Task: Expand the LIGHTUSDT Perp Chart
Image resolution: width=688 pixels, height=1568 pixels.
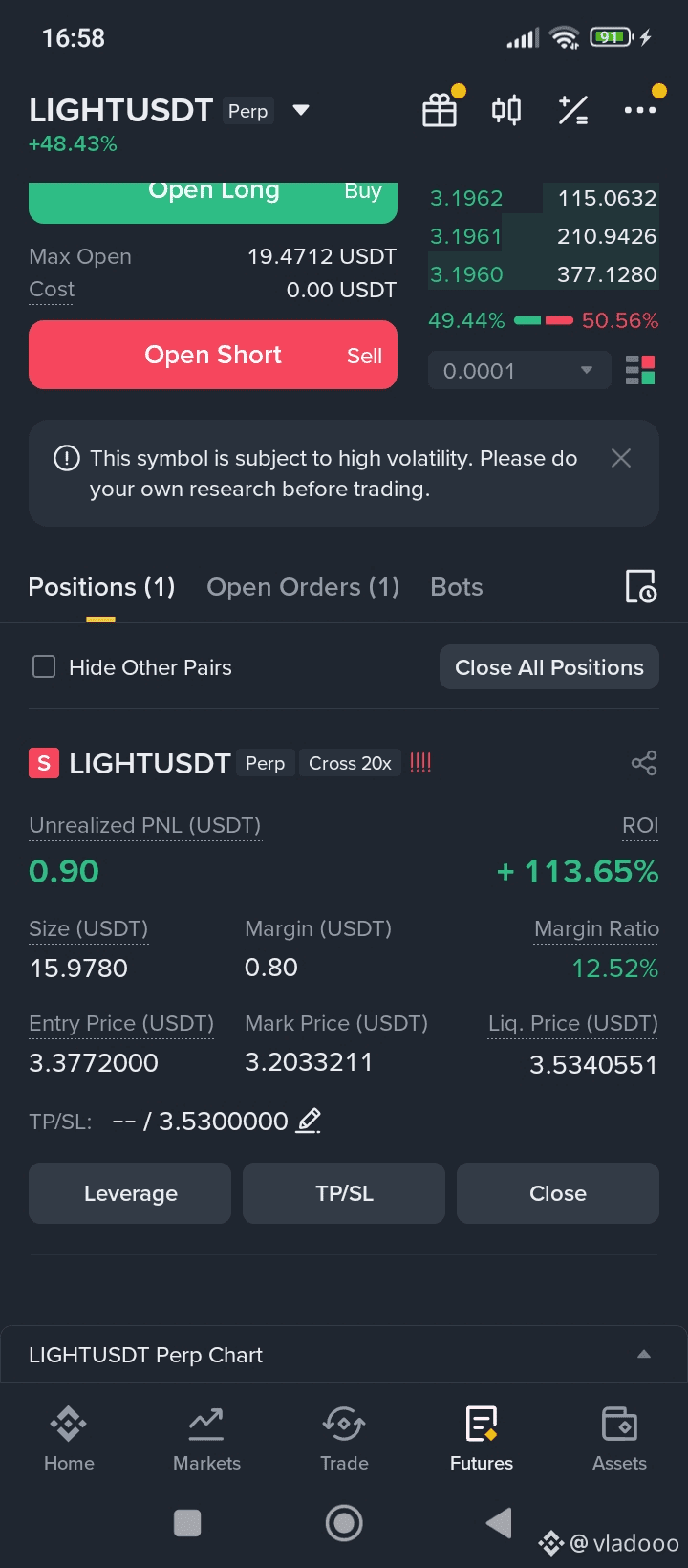Action: [x=344, y=1355]
